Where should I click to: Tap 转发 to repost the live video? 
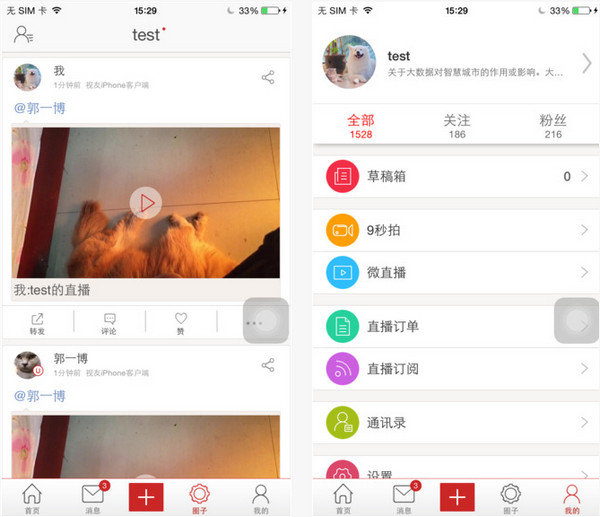tap(37, 324)
